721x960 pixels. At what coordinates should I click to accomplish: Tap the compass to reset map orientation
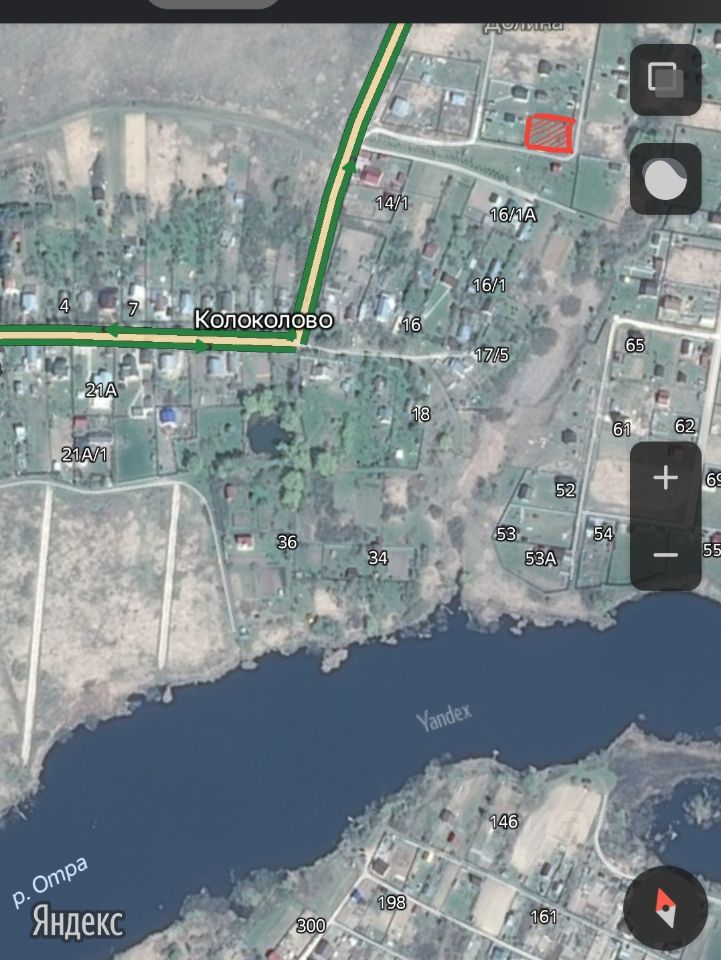pyautogui.click(x=665, y=908)
